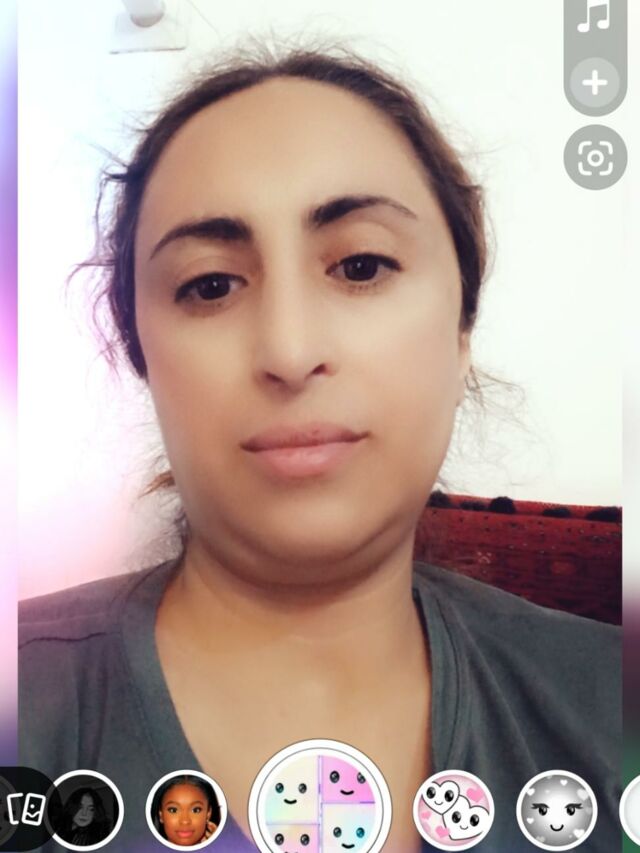Choose the grey smiling face lens
The image size is (640, 853).
[557, 811]
